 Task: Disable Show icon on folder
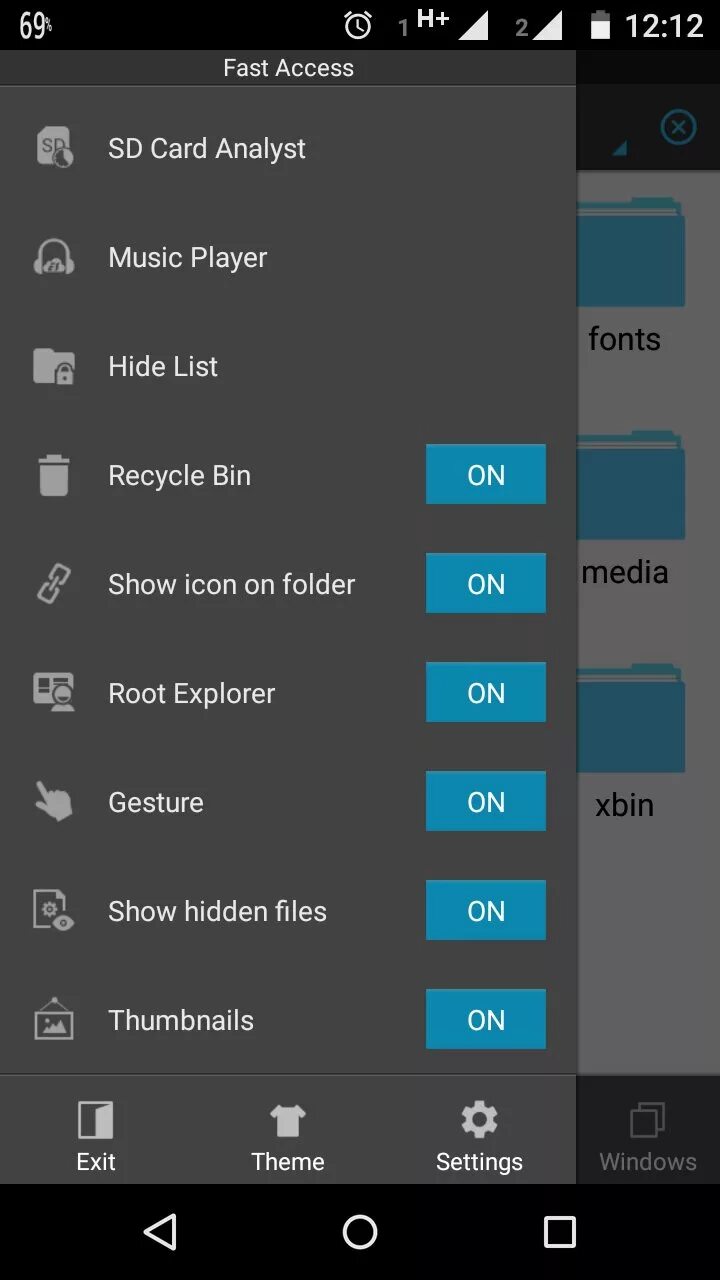[x=486, y=584]
